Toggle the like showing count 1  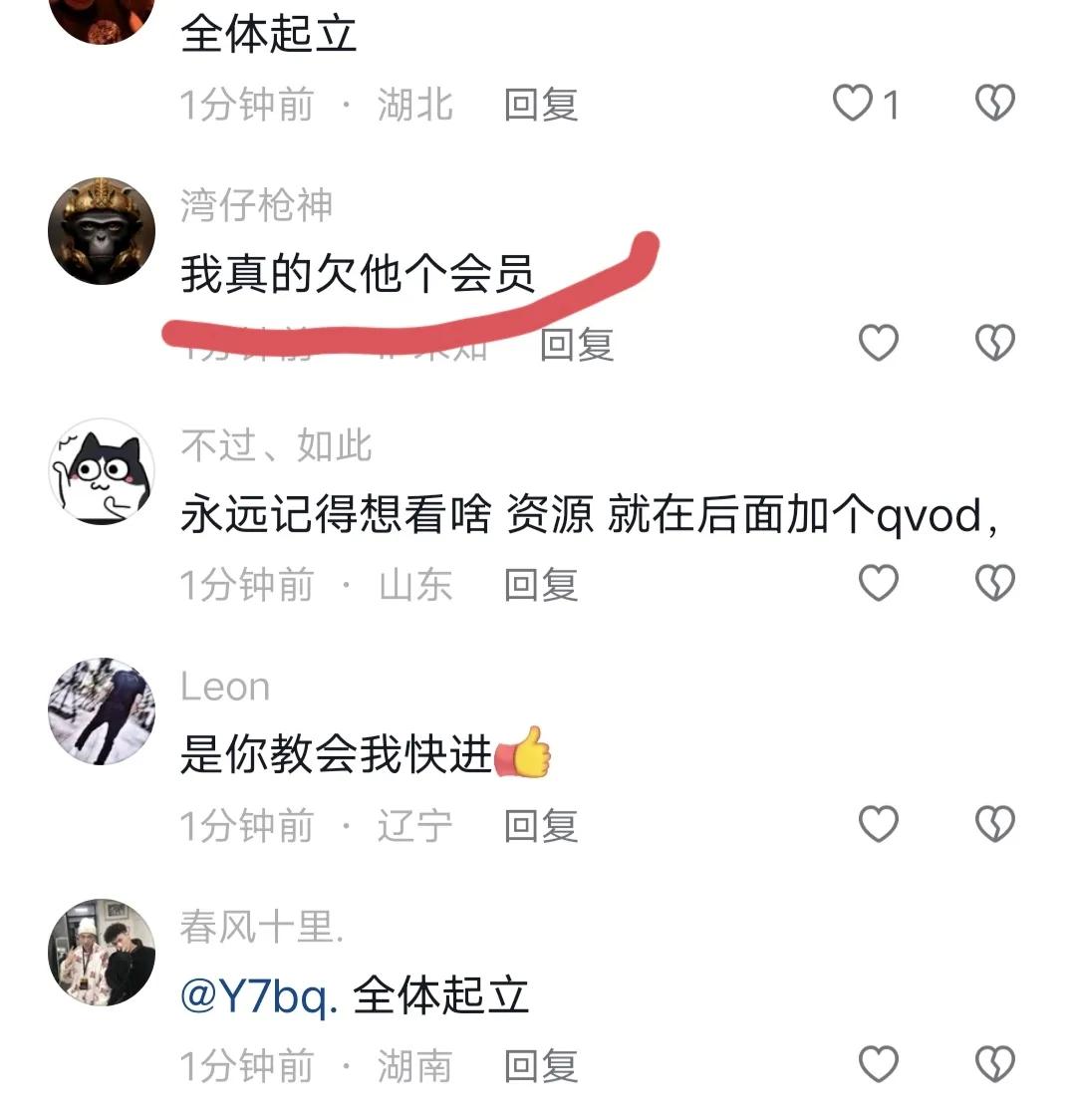pyautogui.click(x=854, y=102)
